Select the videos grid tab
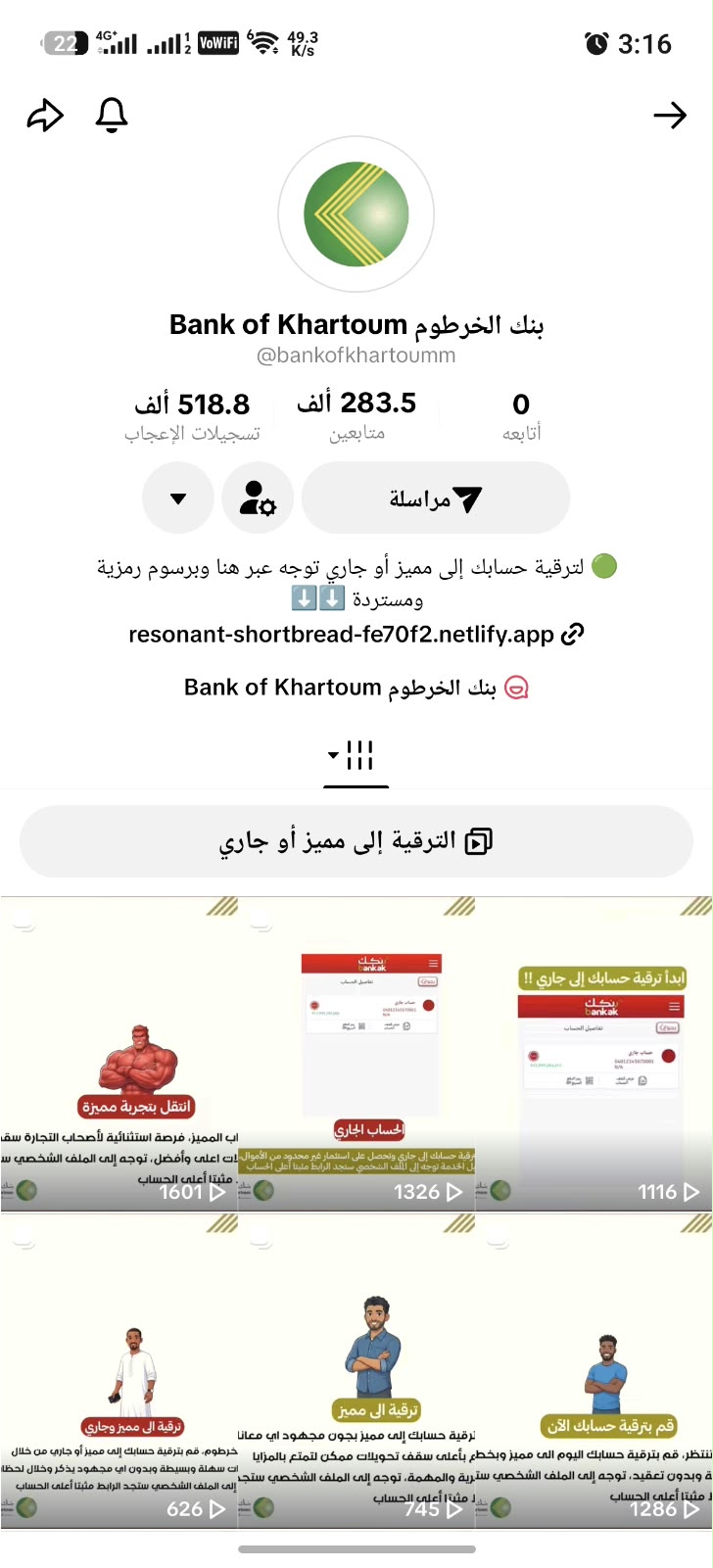 (x=356, y=756)
